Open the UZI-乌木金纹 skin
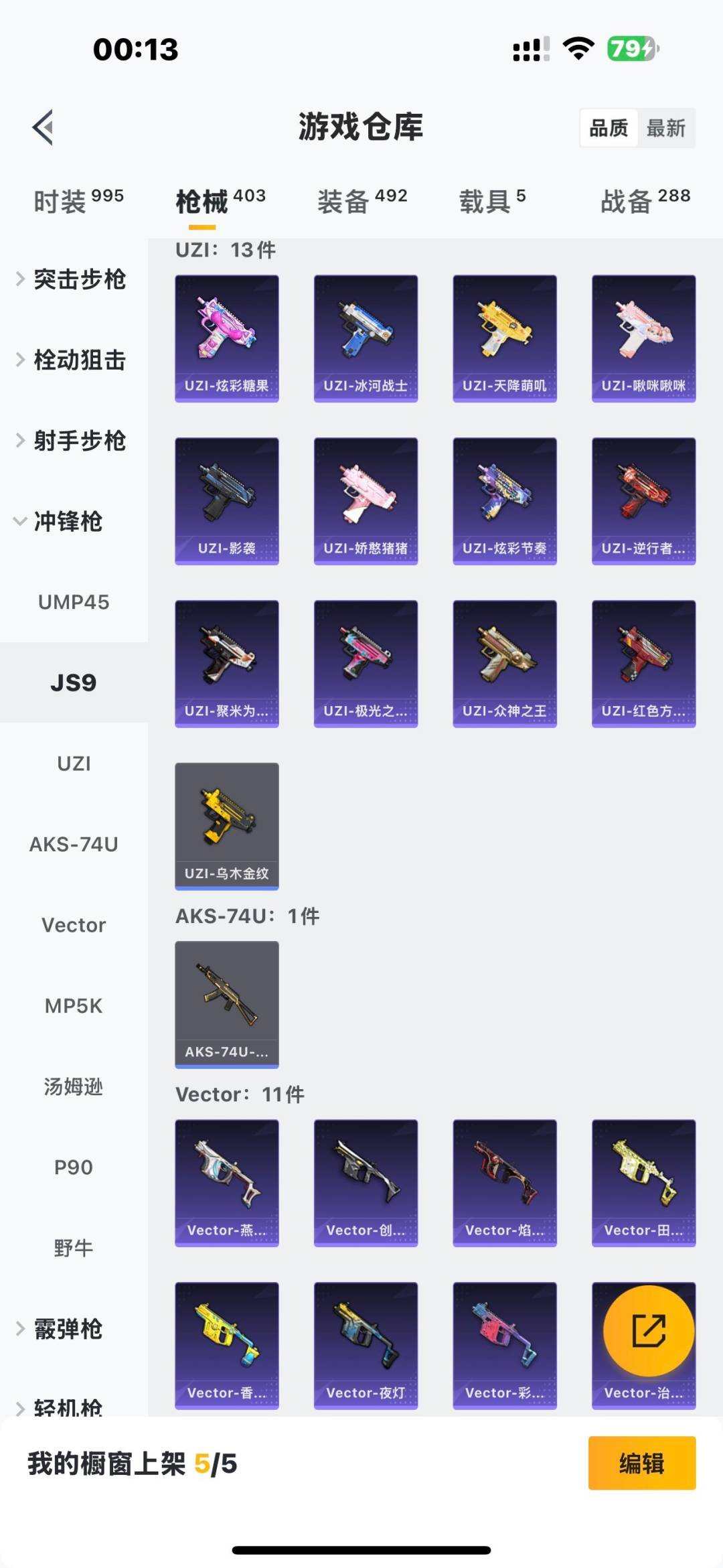This screenshot has width=723, height=1568. click(226, 824)
